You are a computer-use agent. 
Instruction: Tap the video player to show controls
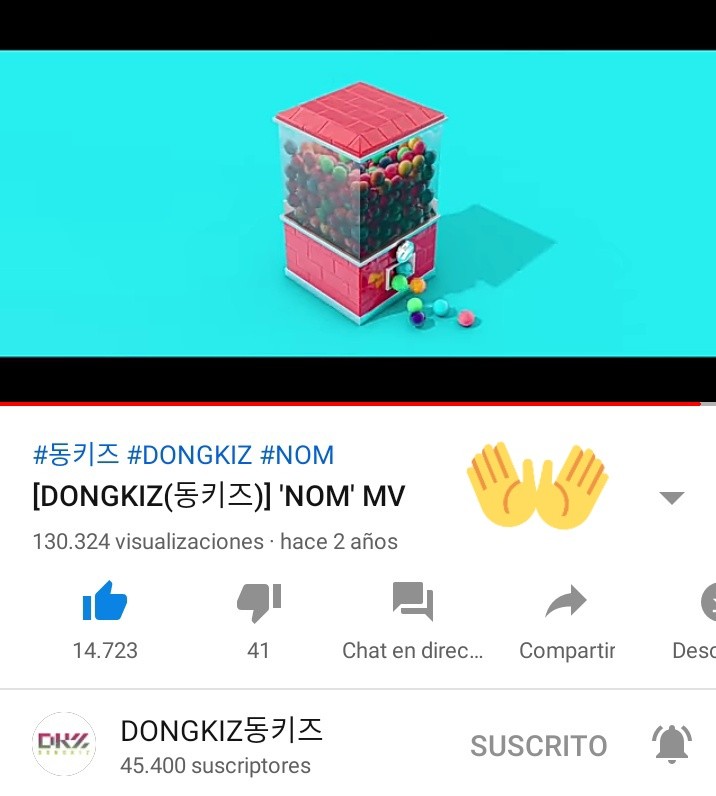tap(358, 205)
